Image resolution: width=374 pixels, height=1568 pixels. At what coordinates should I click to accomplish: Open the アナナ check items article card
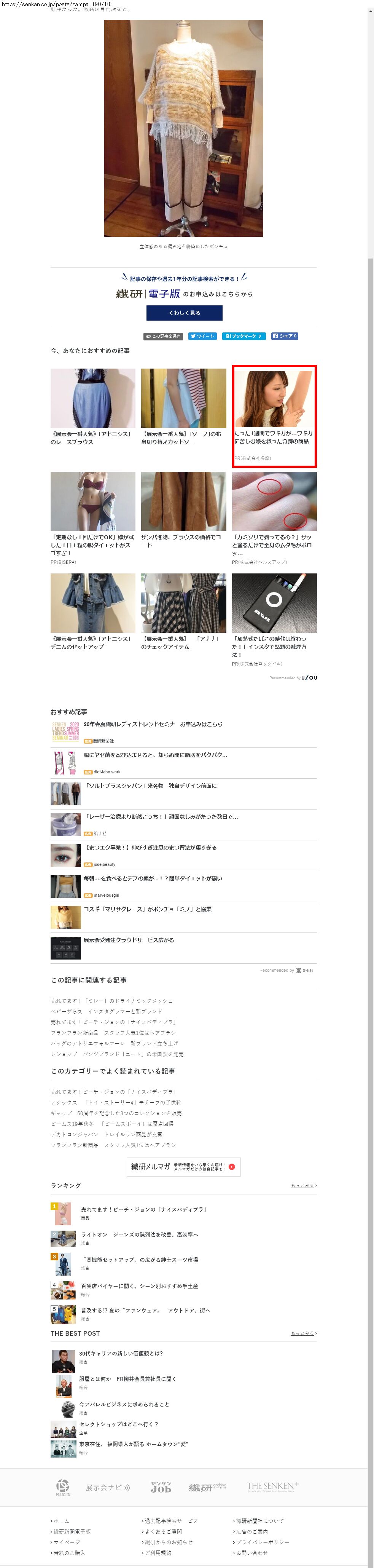click(183, 611)
